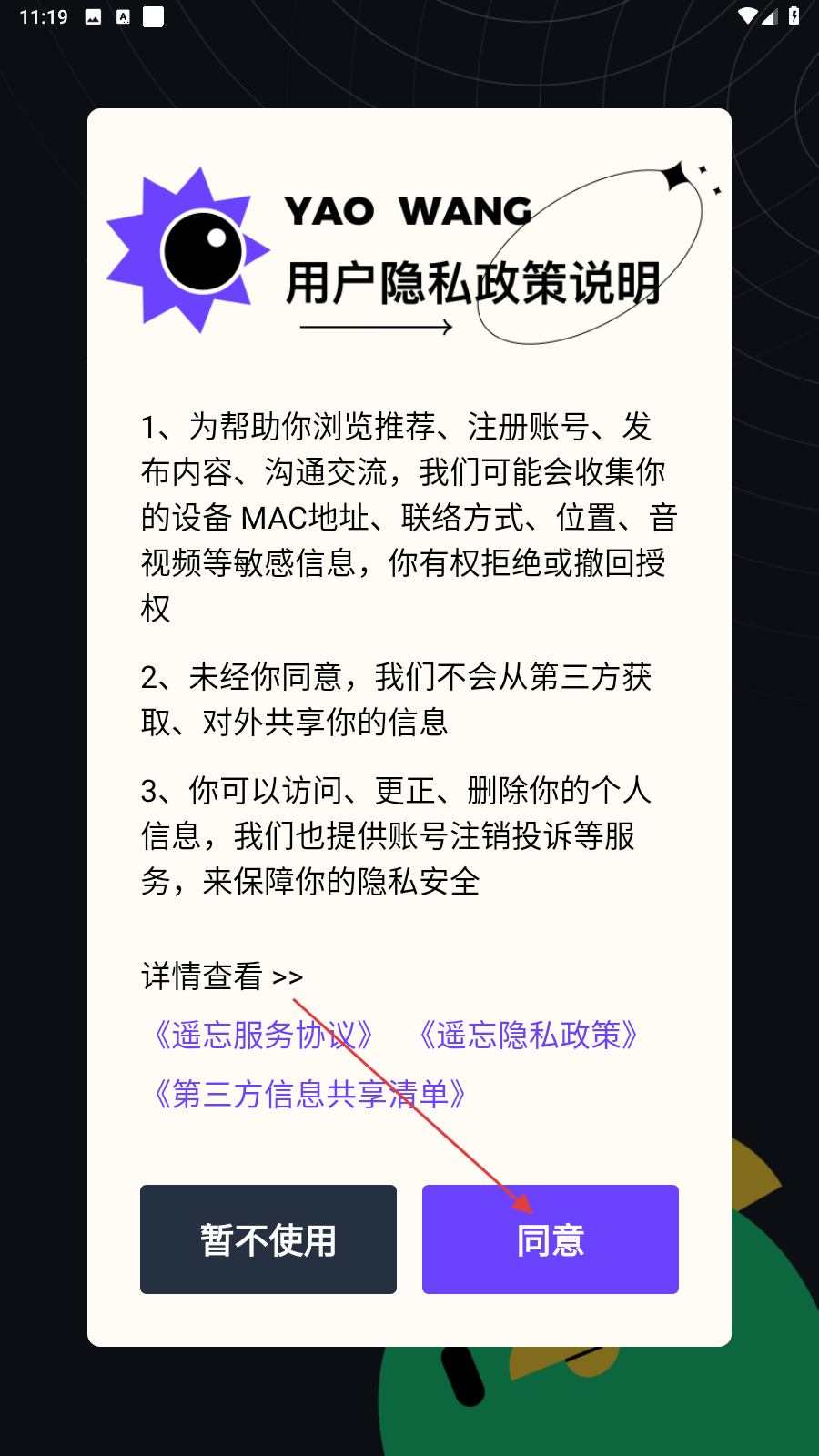View the 《第三方信息共享清单》 link
The width and height of the screenshot is (819, 1456).
[x=309, y=1094]
